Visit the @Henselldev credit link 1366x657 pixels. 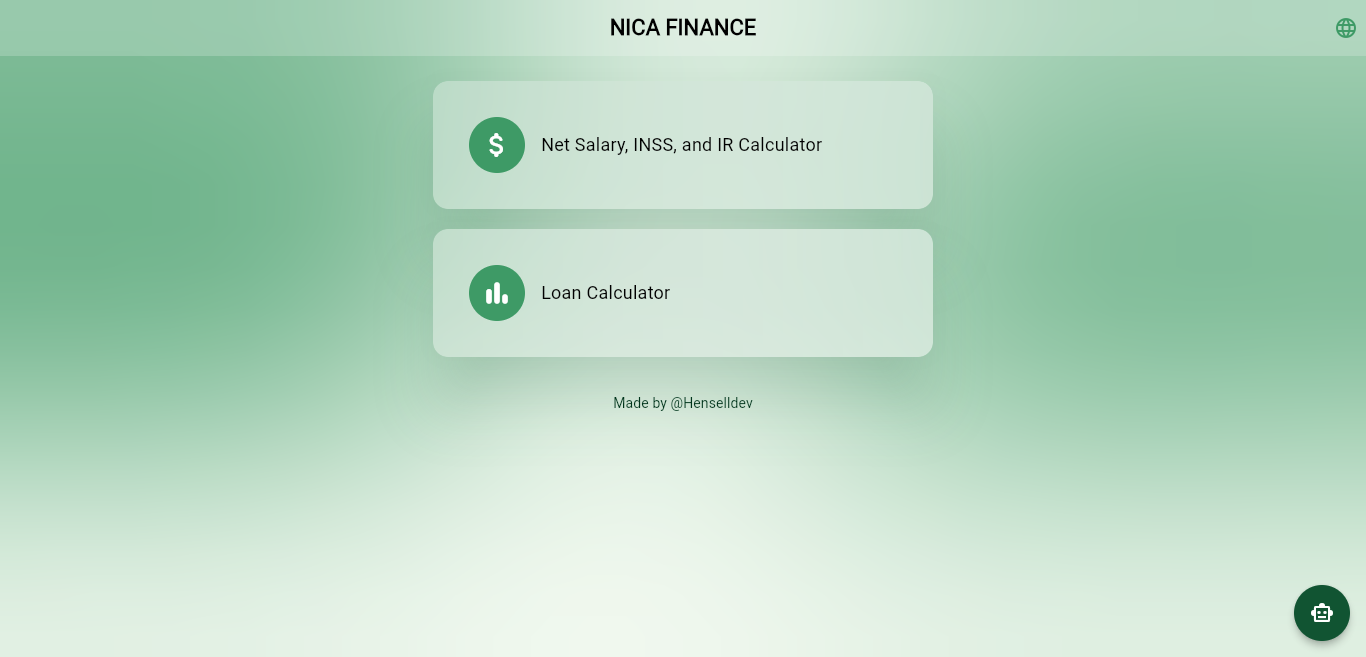[711, 403]
